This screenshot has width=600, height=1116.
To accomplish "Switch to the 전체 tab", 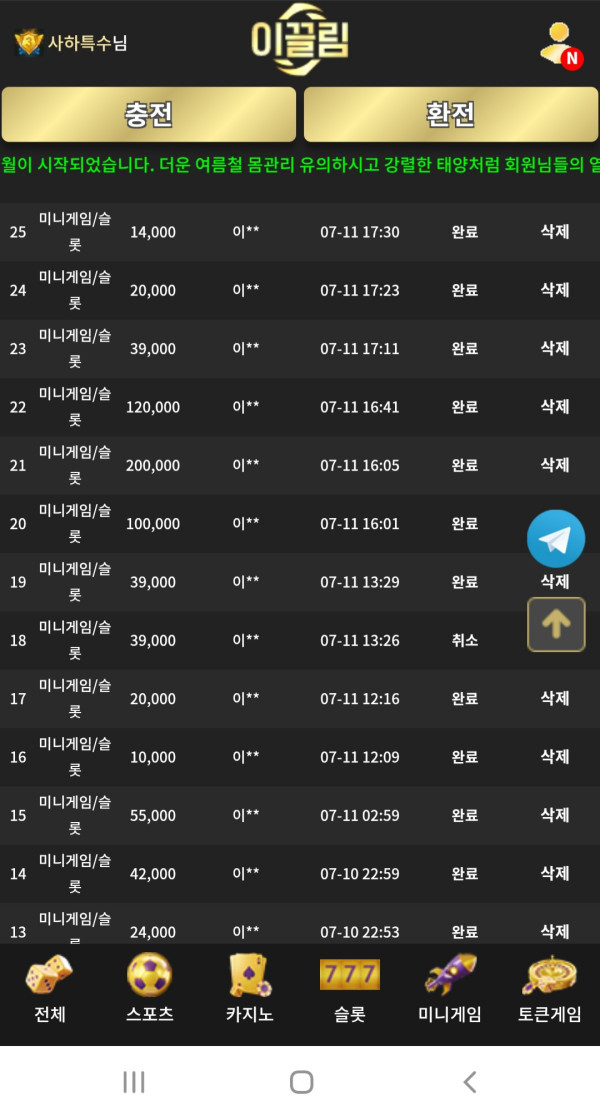I will pos(49,990).
